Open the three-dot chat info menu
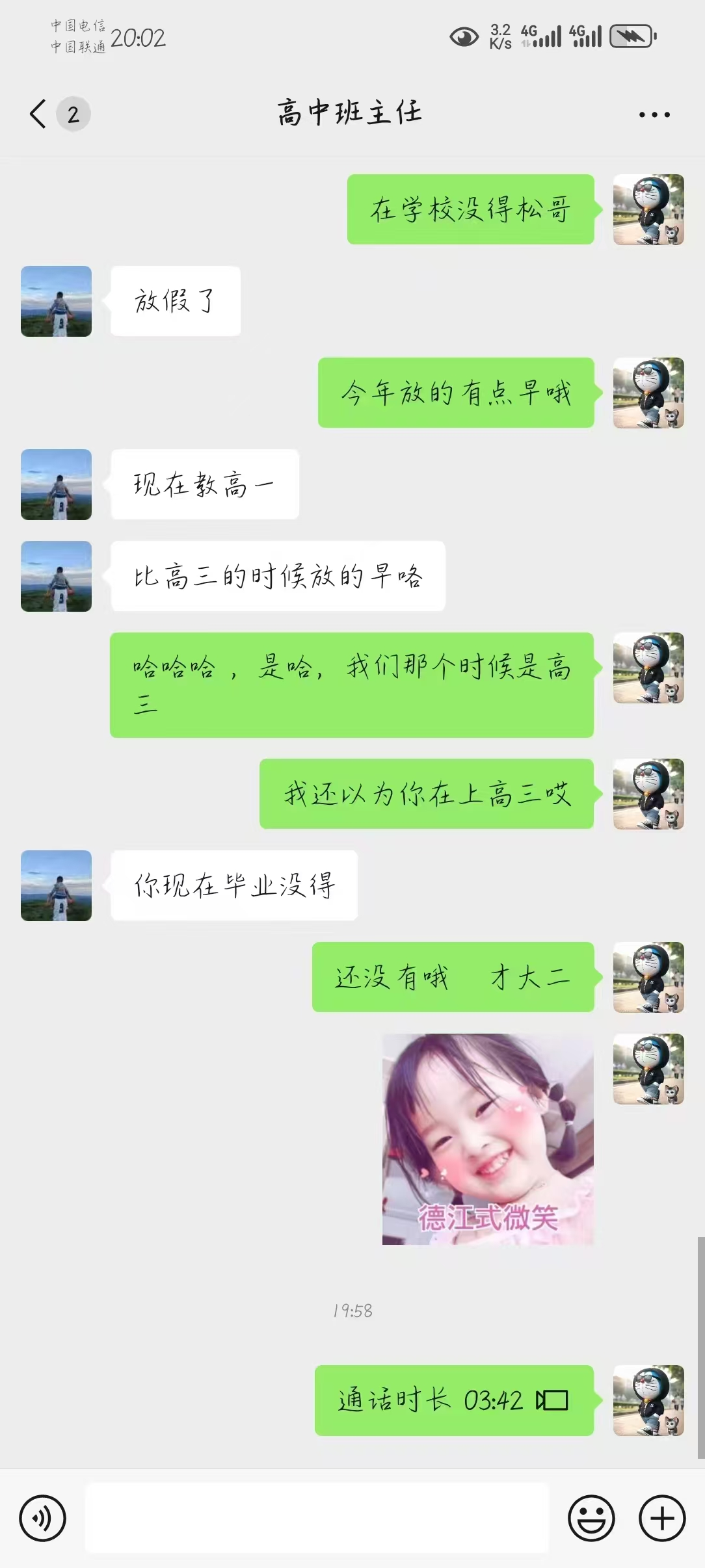This screenshot has height=1568, width=705. click(654, 114)
